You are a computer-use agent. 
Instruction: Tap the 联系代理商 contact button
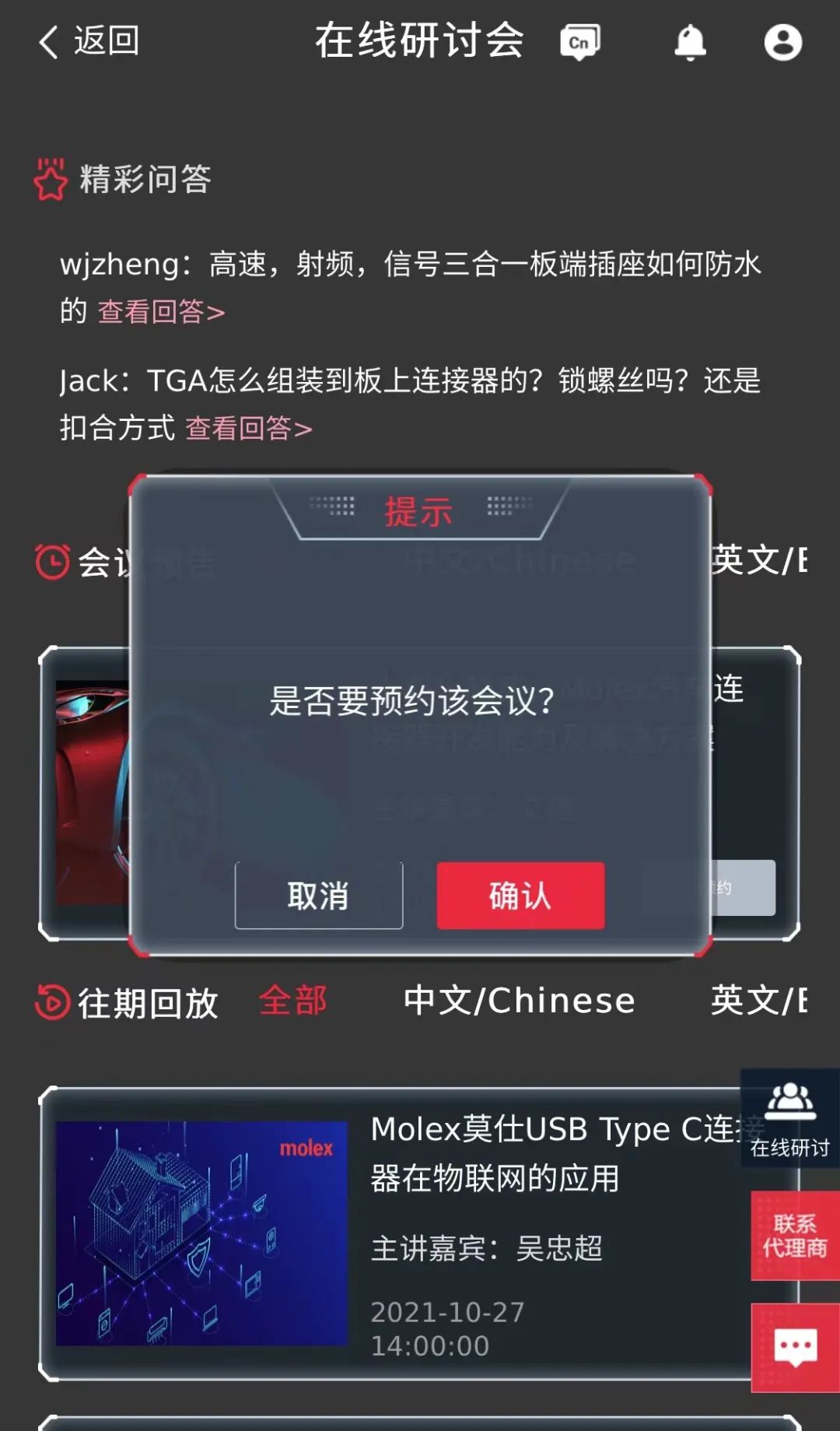coord(794,1236)
